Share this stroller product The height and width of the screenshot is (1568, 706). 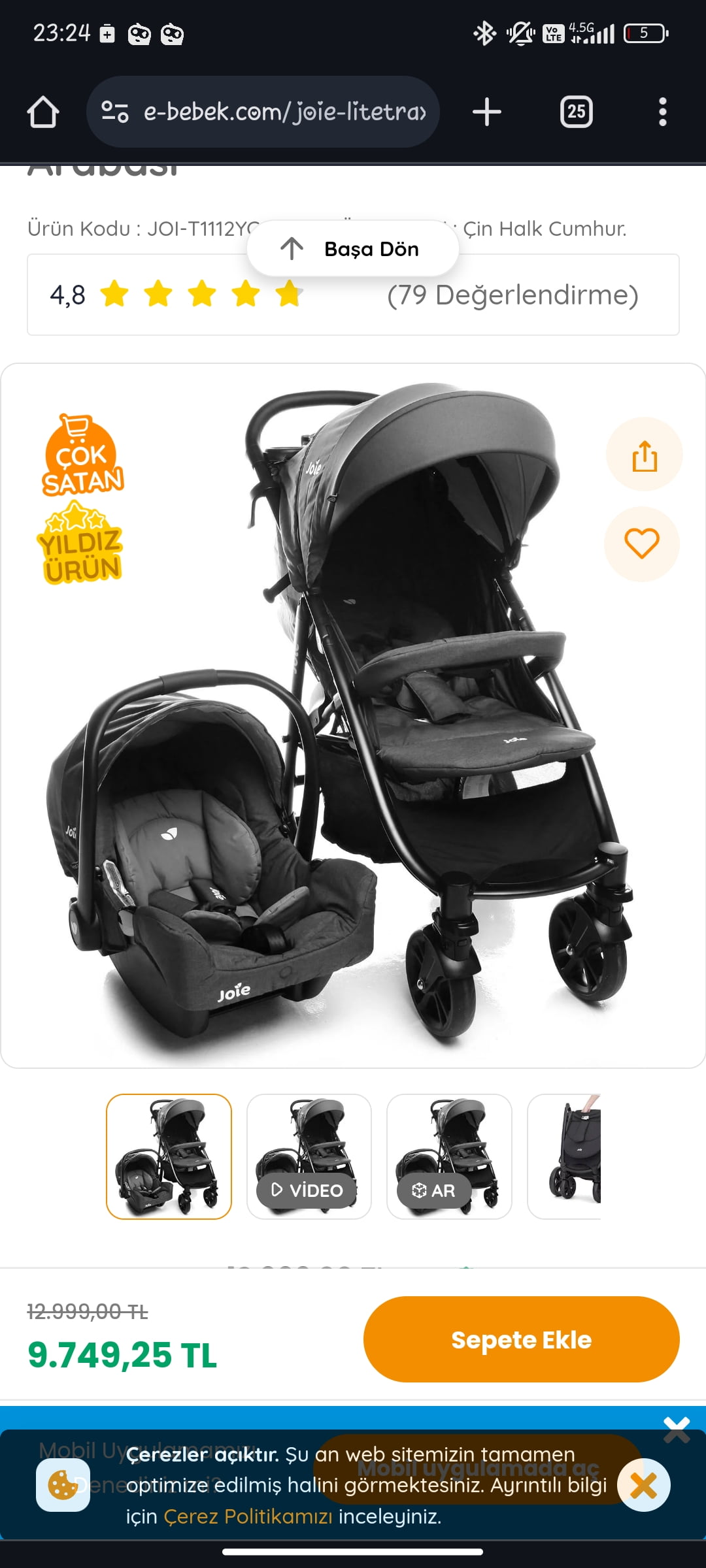point(644,455)
